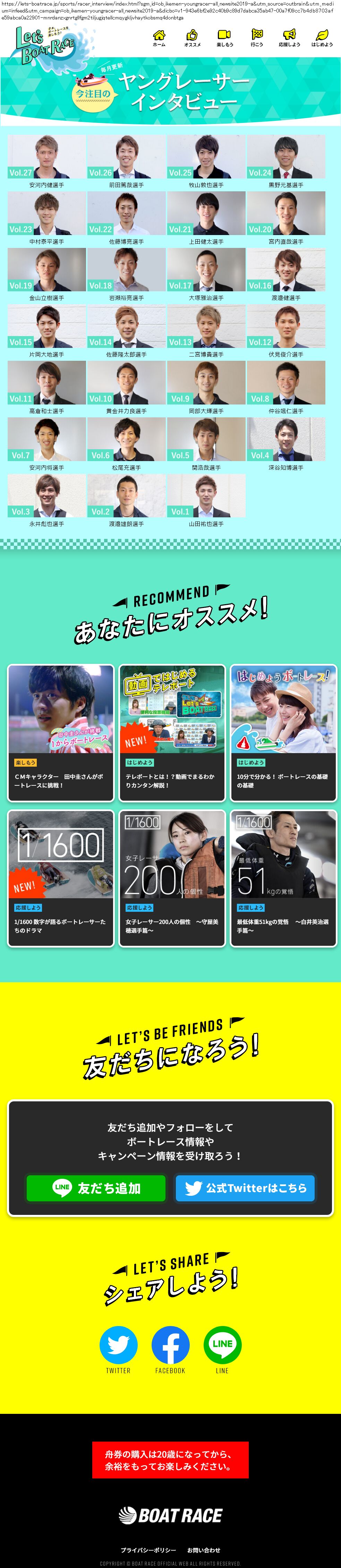Tap the LINE 友だち追加 button
This screenshot has height=1568, width=341.
click(x=96, y=1187)
